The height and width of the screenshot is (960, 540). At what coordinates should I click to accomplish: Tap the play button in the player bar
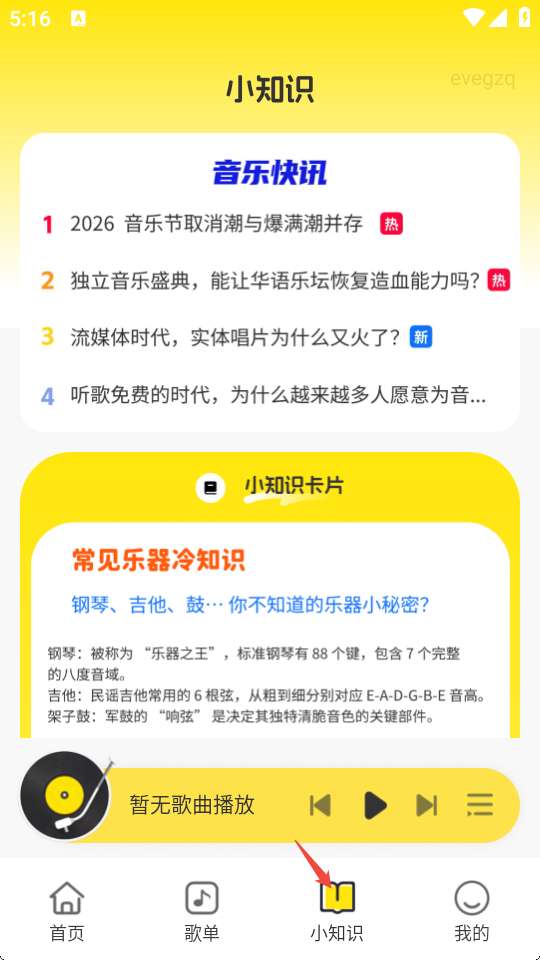(x=374, y=805)
